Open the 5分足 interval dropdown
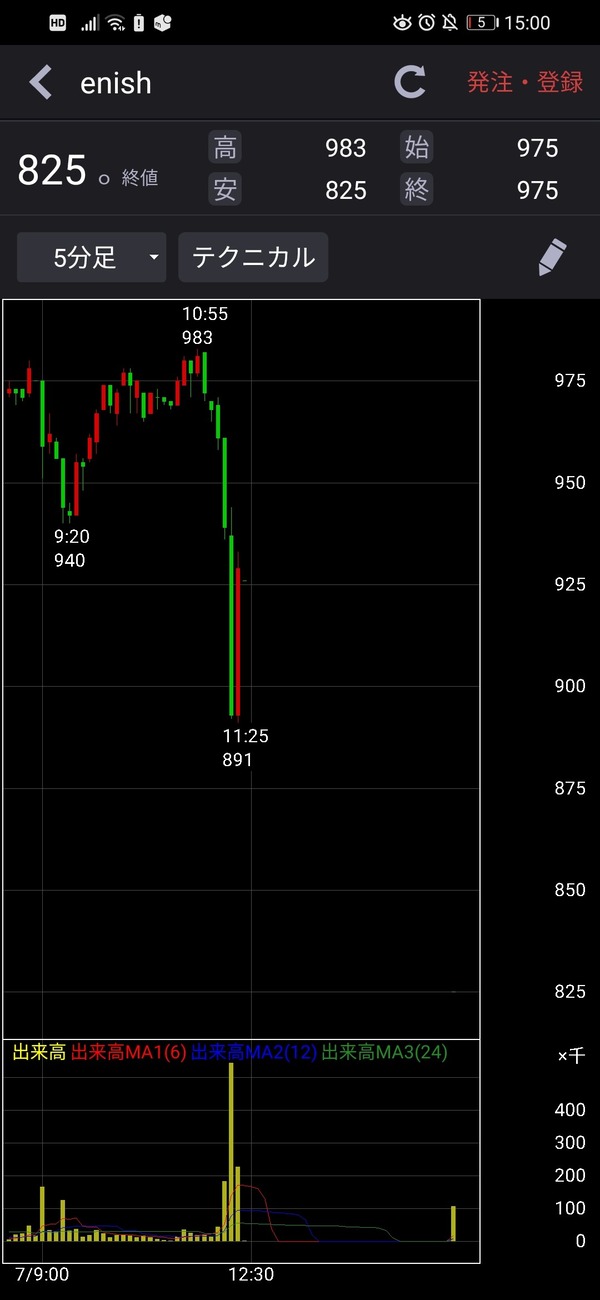This screenshot has height=1300, width=600. click(x=92, y=258)
